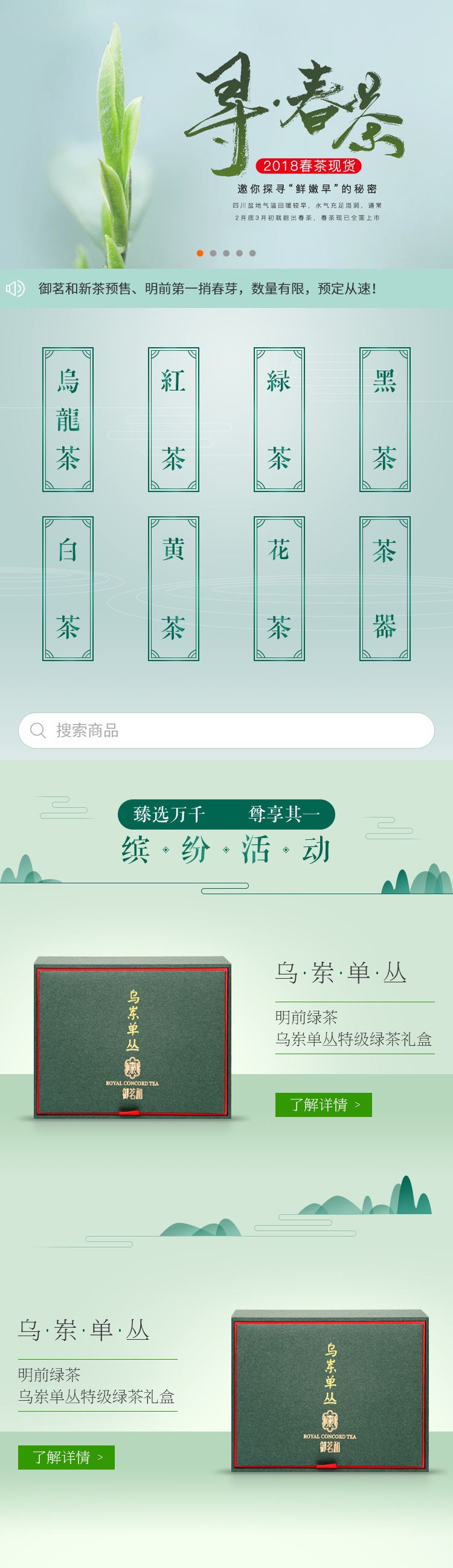The height and width of the screenshot is (1568, 453).
Task: Tap the 搜索商品 search box
Action: point(226,730)
